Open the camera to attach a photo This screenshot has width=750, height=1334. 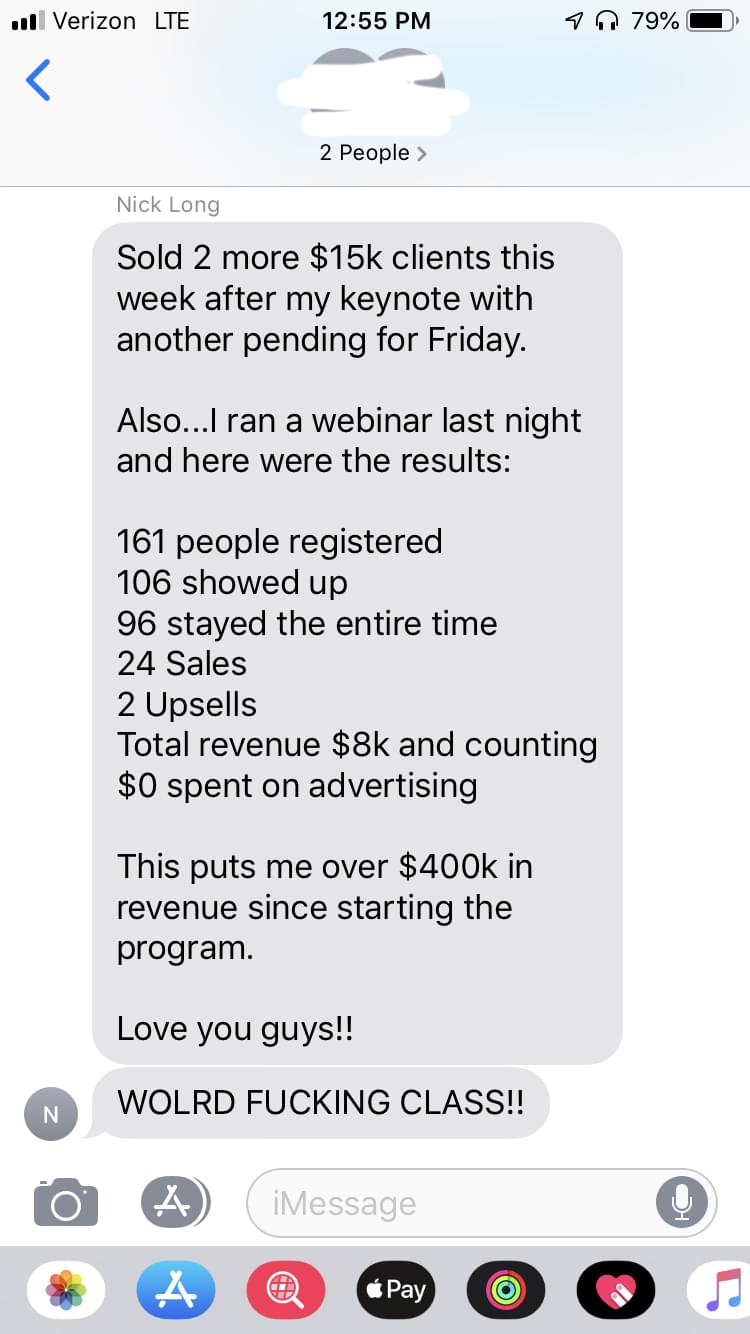tap(66, 1203)
